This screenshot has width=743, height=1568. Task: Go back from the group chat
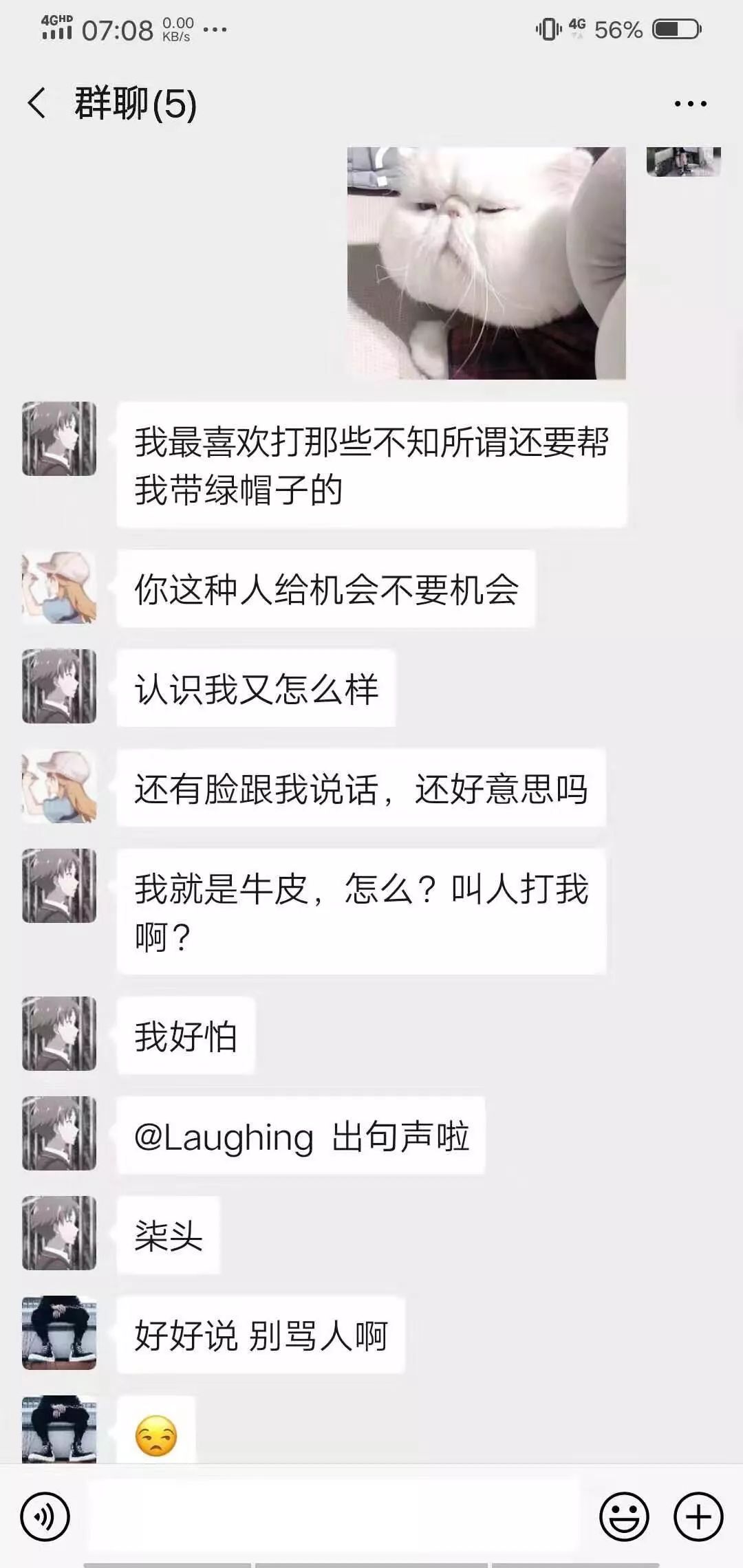point(37,104)
